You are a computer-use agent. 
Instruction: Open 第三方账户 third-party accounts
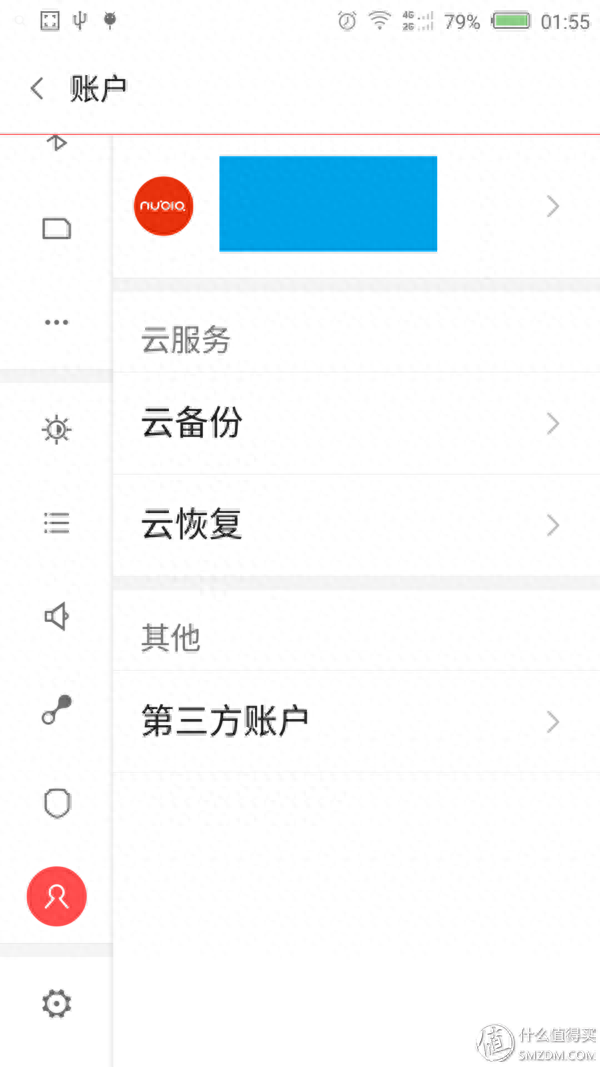tap(355, 721)
